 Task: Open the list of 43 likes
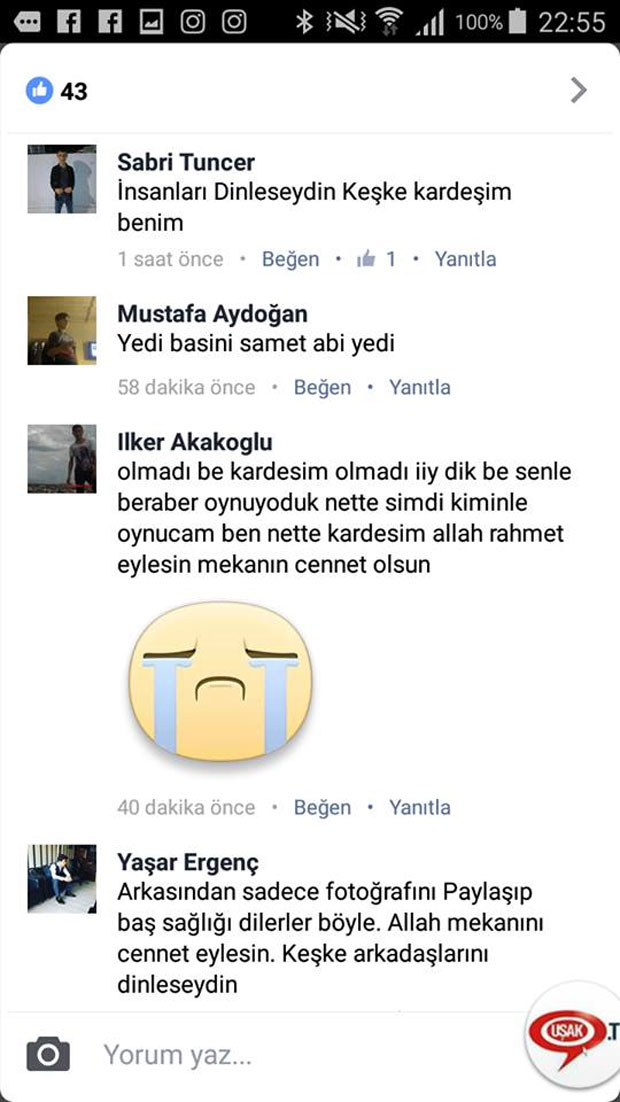point(60,91)
